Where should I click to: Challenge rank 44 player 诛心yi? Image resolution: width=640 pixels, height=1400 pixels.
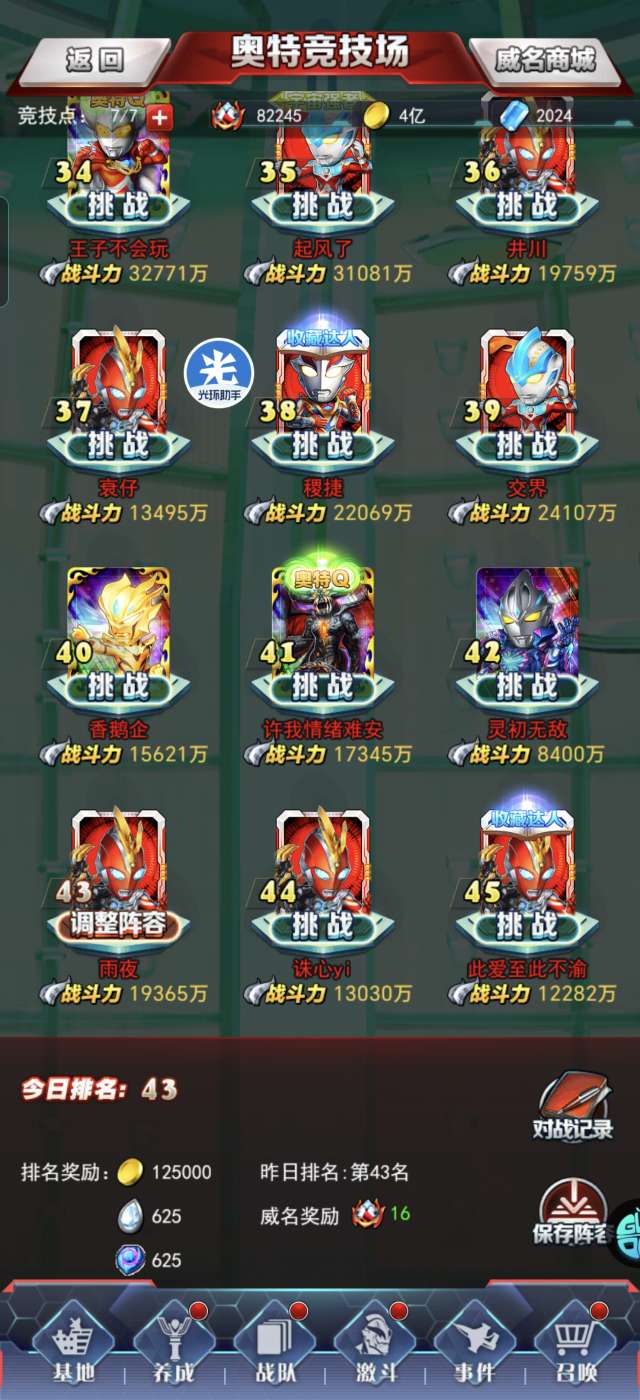(322, 926)
